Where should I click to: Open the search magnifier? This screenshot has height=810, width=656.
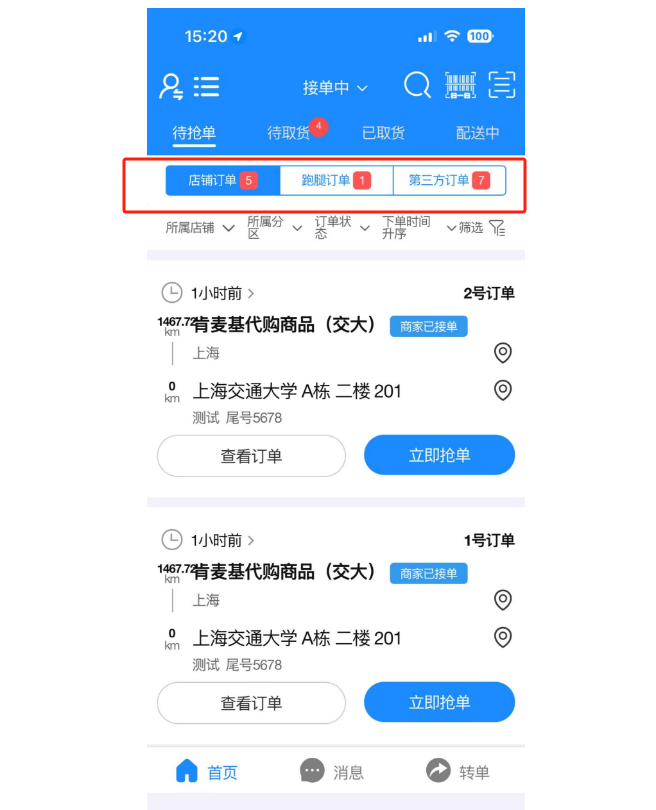(417, 86)
